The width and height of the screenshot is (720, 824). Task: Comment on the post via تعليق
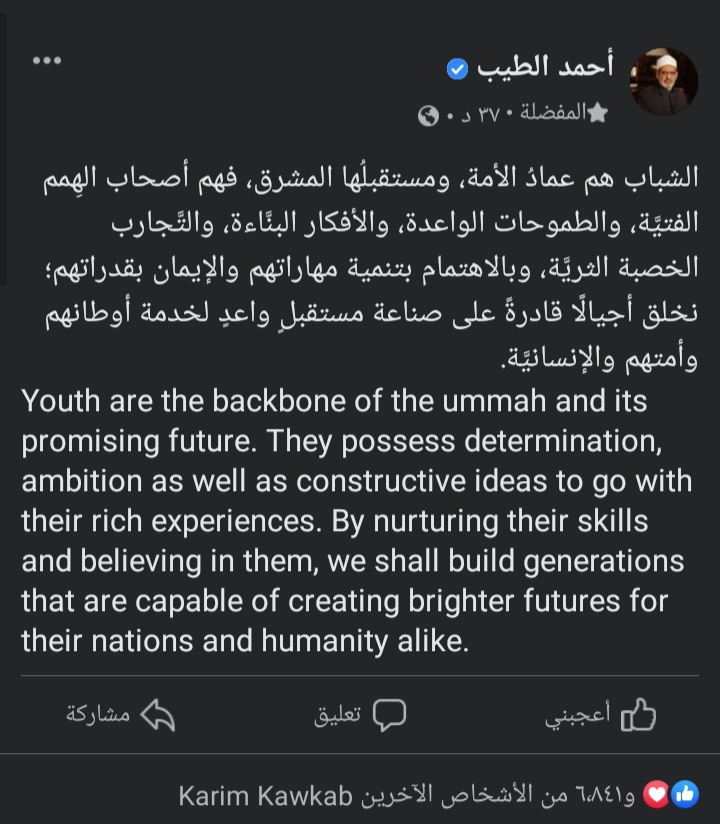360,716
